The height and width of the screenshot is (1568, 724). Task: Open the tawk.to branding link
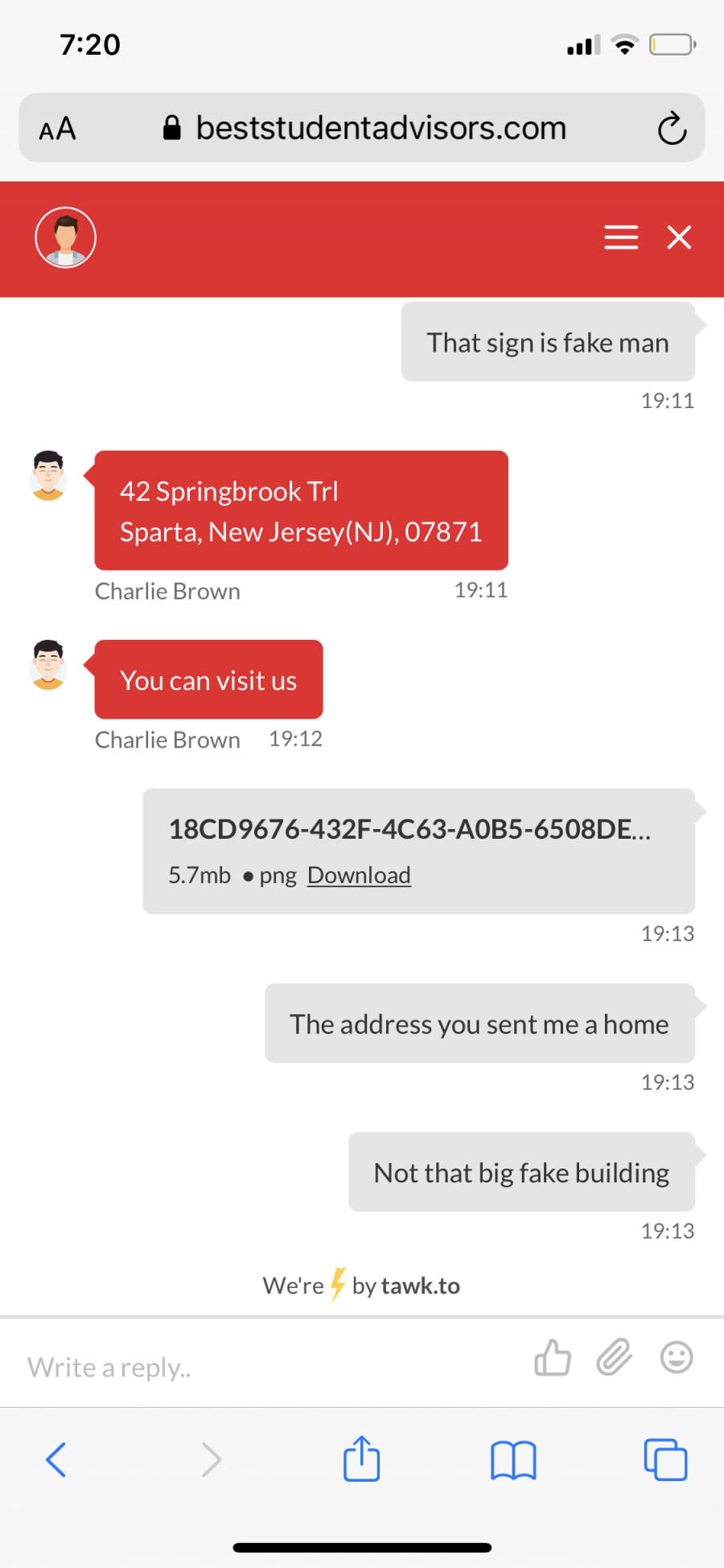361,1285
